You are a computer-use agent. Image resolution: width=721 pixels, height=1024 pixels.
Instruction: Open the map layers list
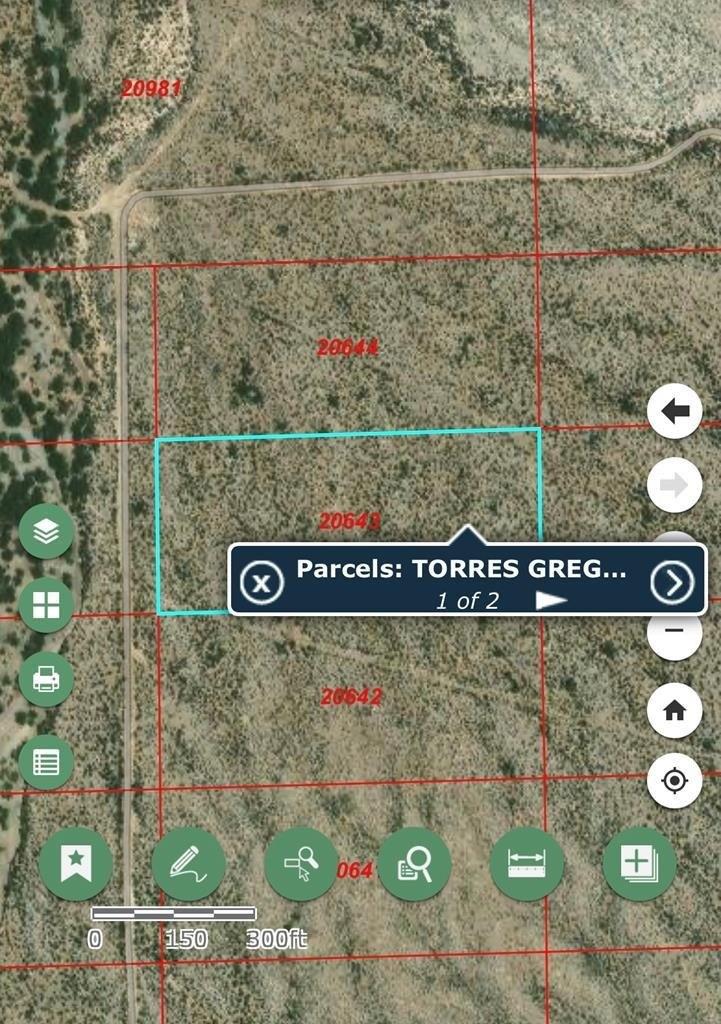coord(46,531)
